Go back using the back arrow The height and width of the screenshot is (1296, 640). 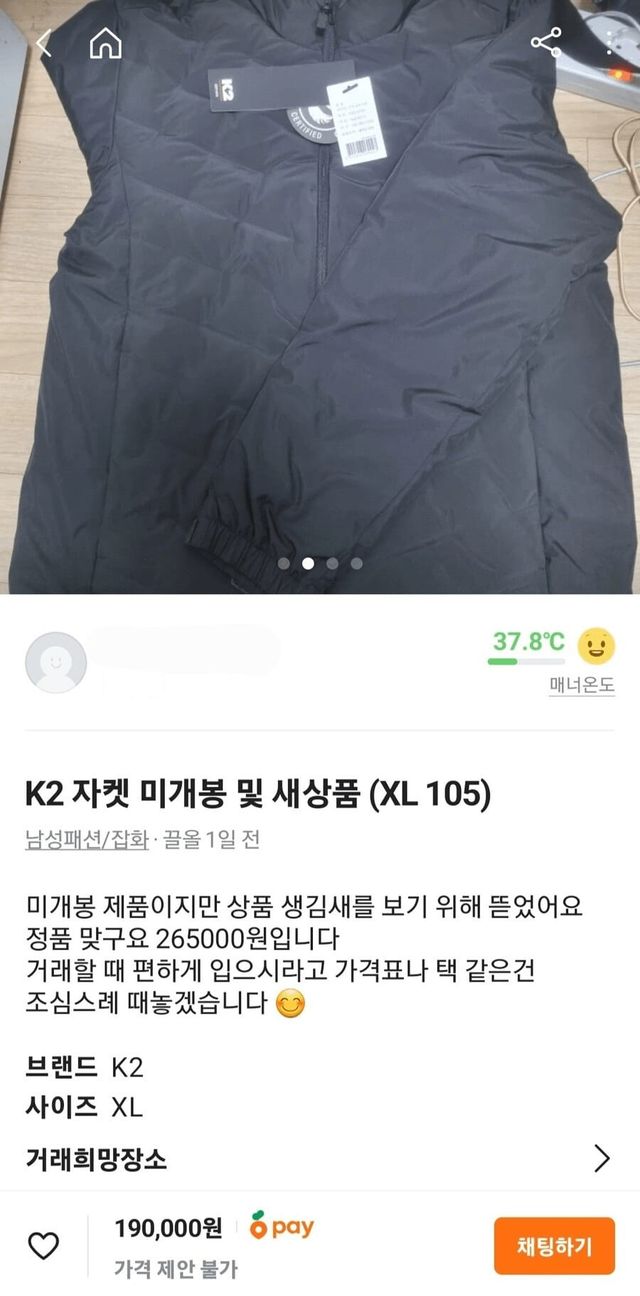pos(43,44)
